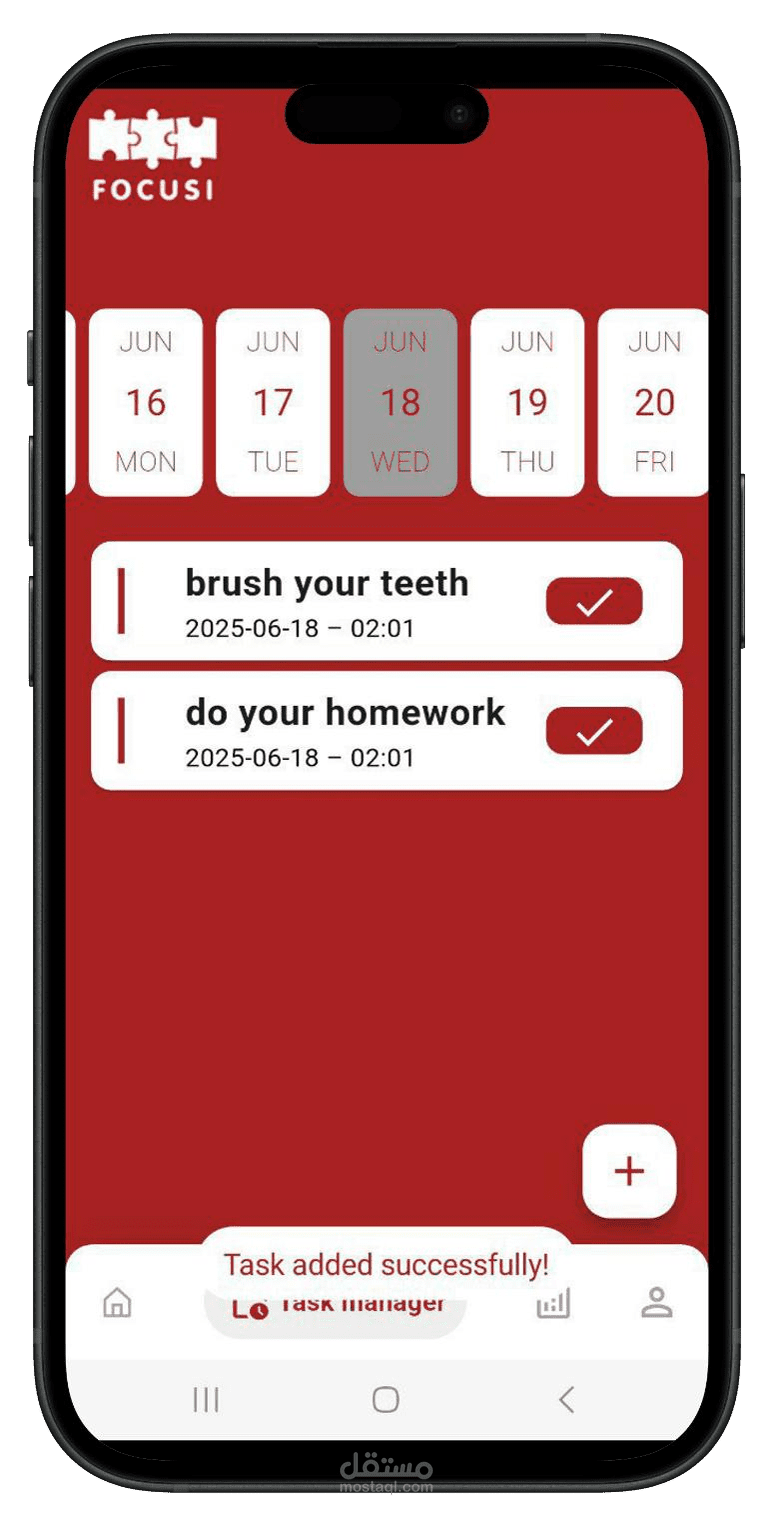The width and height of the screenshot is (774, 1526).
Task: Jump to Jun 20 Fri
Action: tap(652, 402)
